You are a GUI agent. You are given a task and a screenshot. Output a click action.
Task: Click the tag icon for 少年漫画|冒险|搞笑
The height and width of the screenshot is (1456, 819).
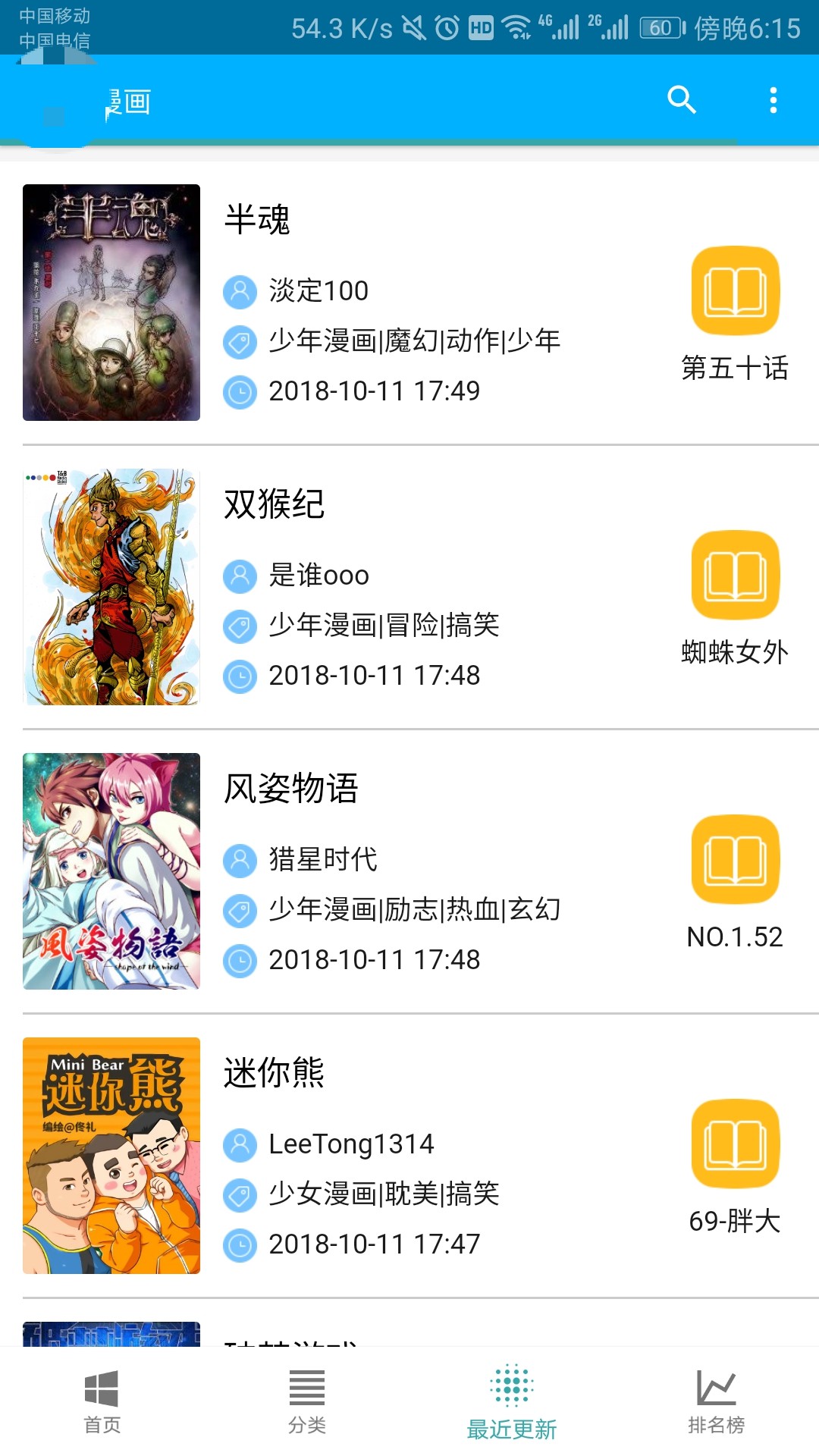pos(240,627)
